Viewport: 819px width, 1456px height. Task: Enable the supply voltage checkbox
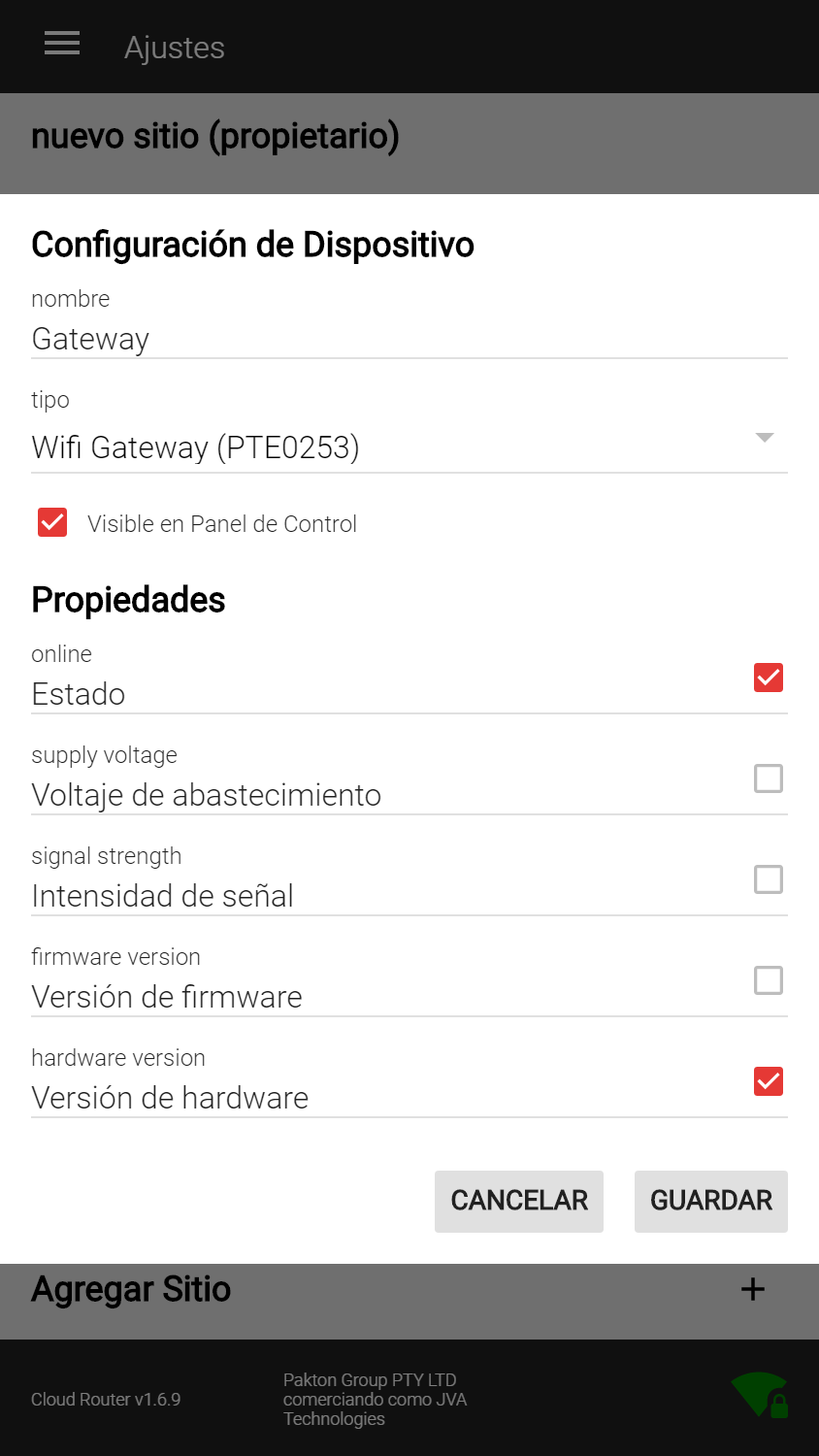click(x=769, y=778)
